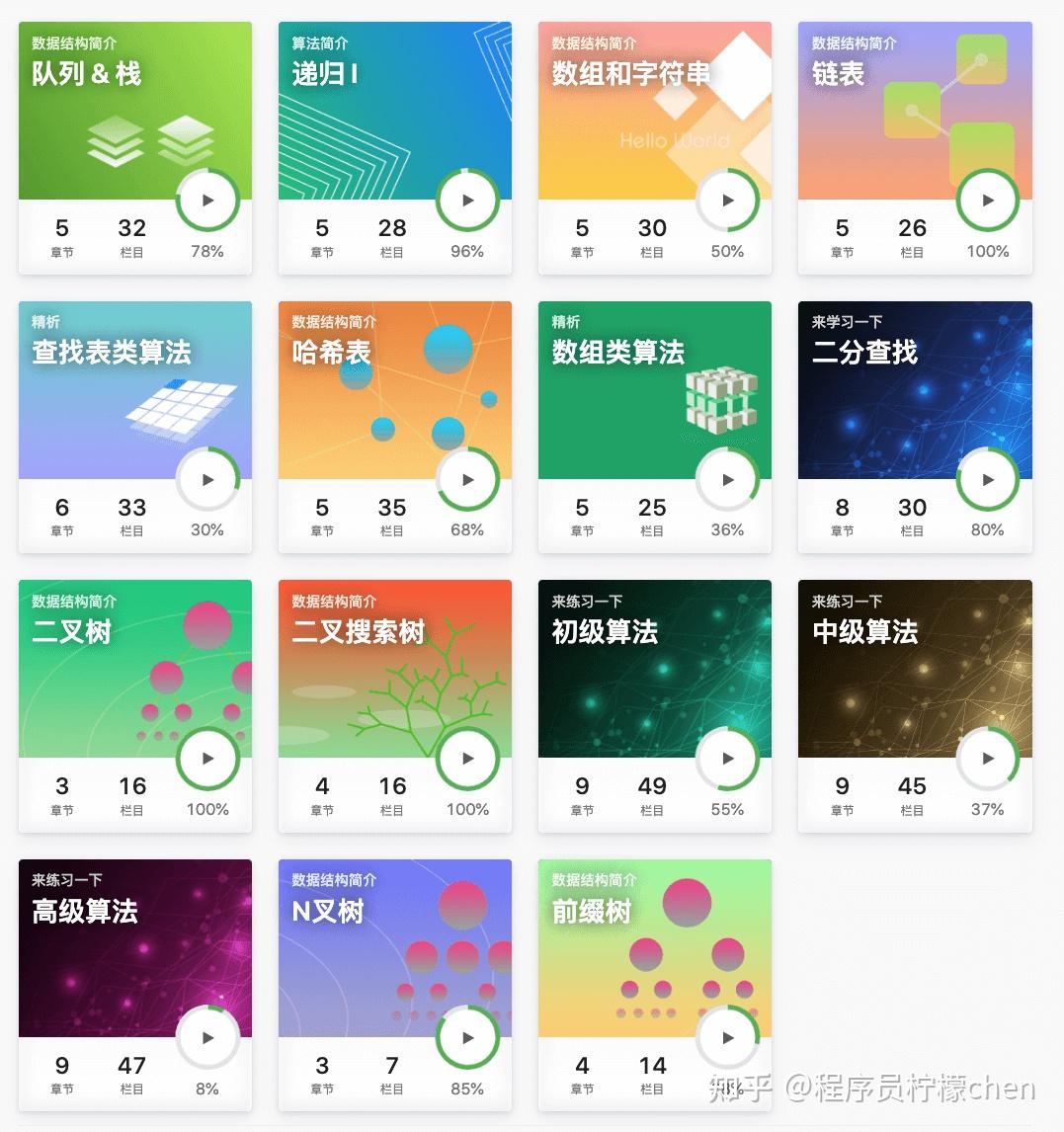Play the 数组和字符串 course
This screenshot has width=1064, height=1132.
(728, 200)
